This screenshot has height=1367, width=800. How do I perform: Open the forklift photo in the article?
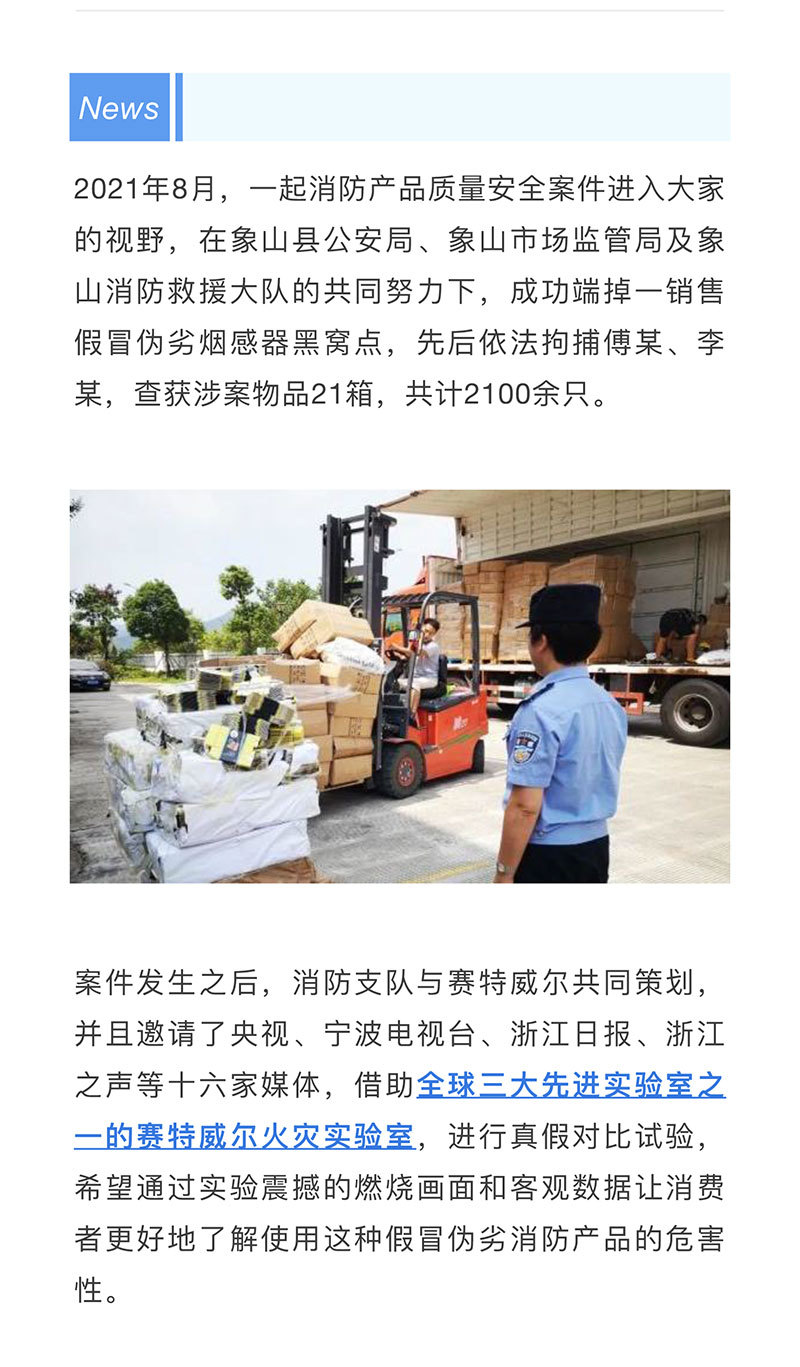[x=400, y=686]
